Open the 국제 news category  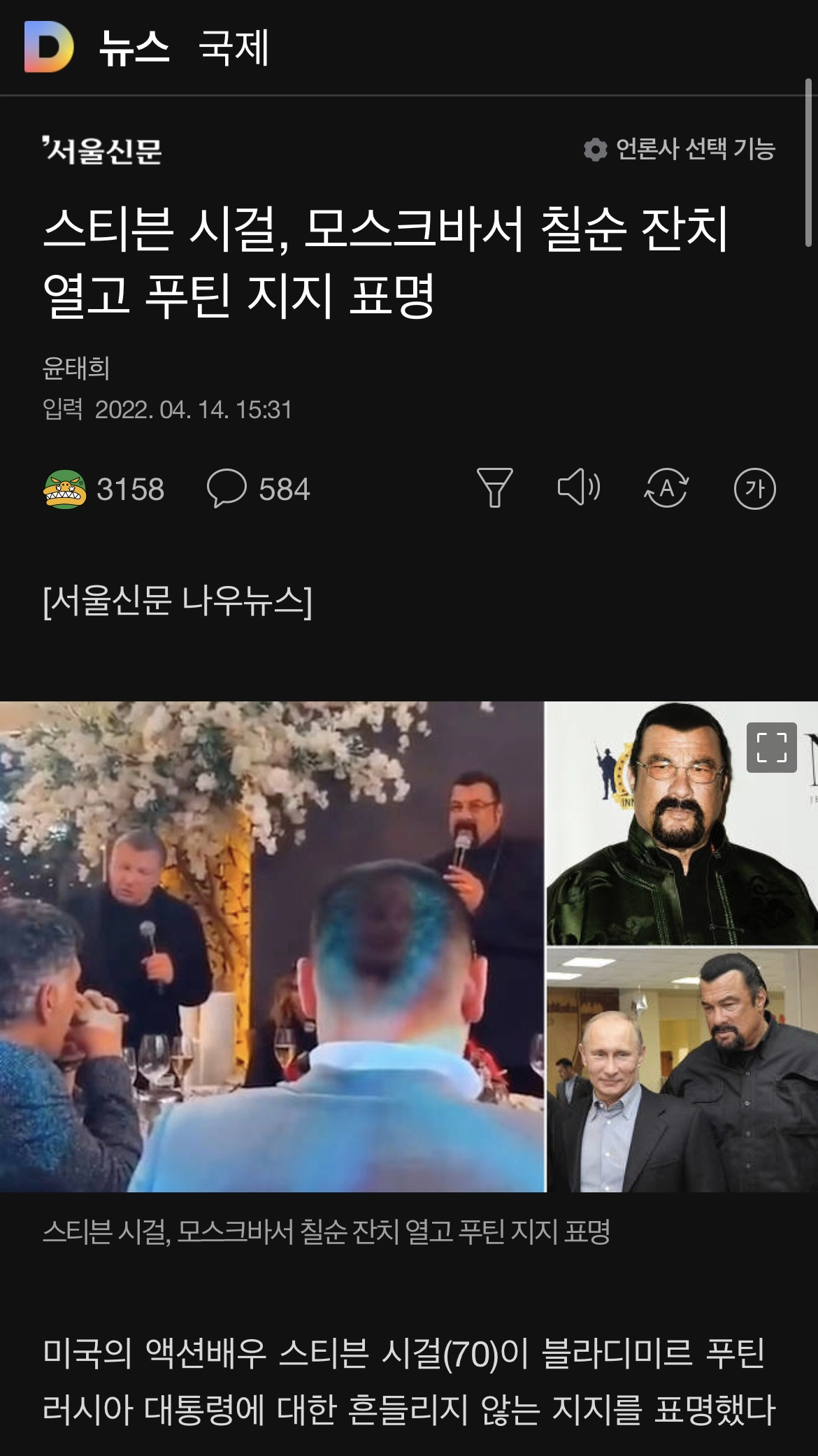(x=234, y=48)
